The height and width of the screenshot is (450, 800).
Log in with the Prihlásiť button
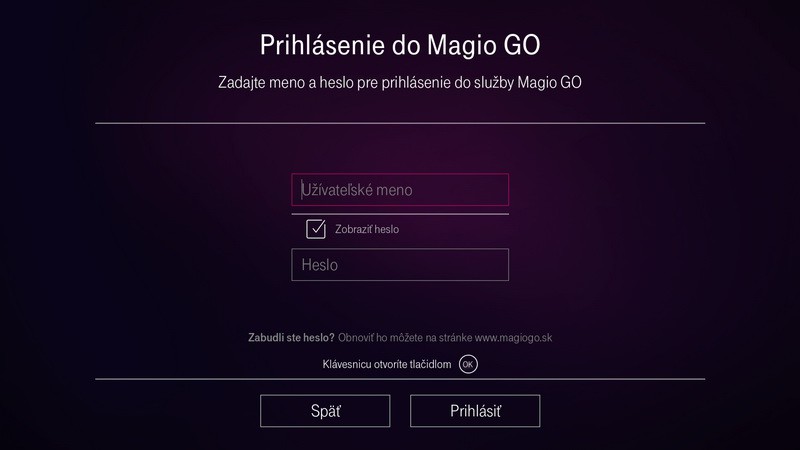475,411
